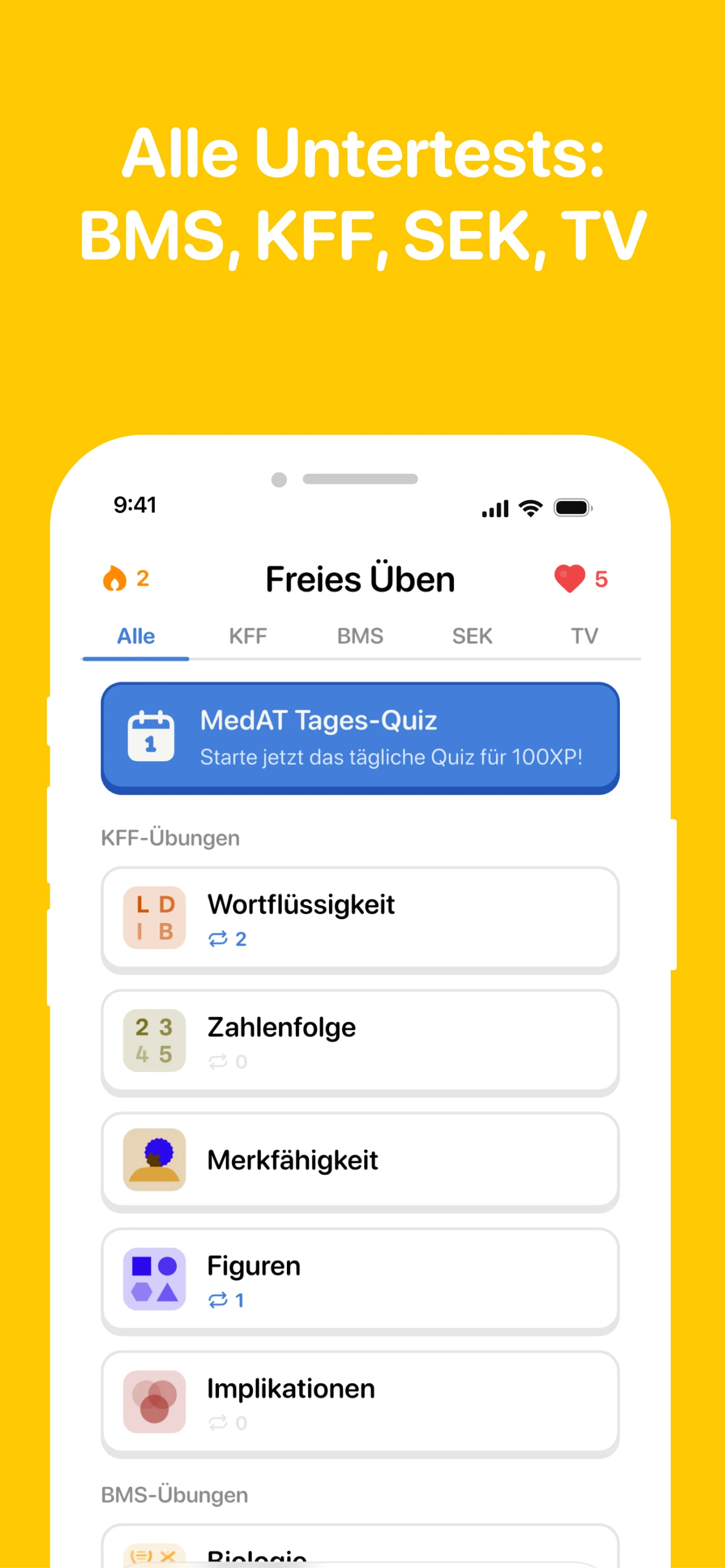Open the Zahlenfolge exercise card

(x=360, y=1041)
